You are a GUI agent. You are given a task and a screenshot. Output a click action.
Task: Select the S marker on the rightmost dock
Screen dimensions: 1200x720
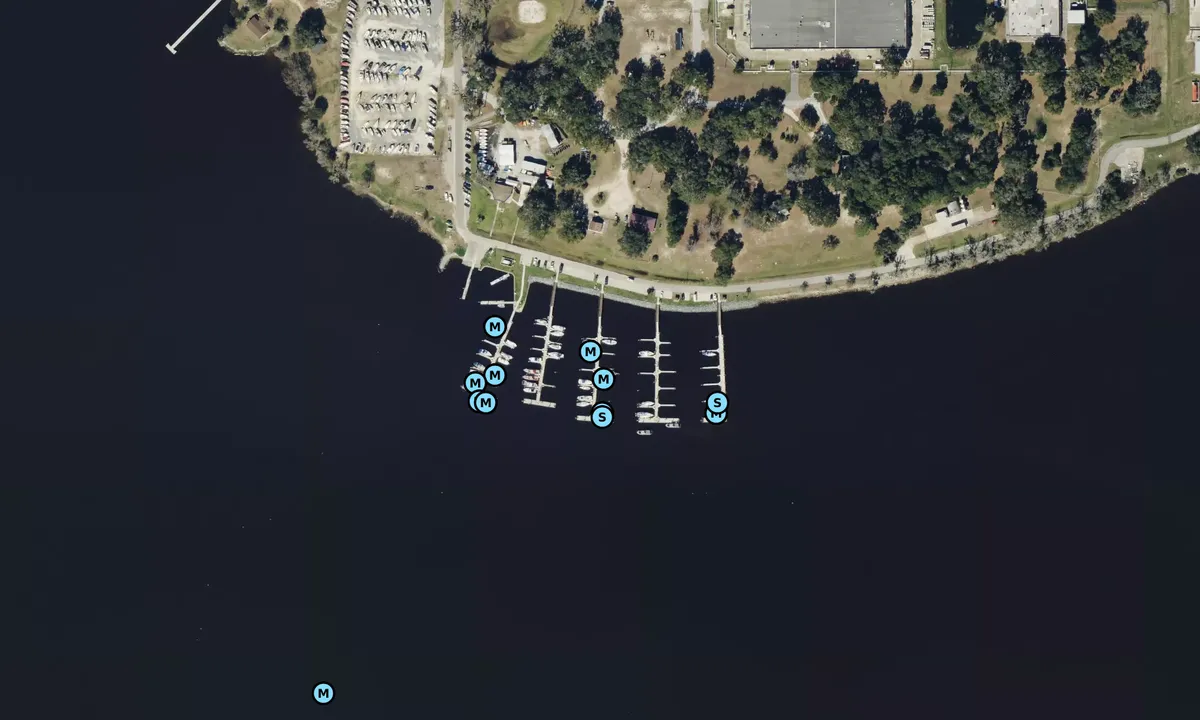coord(717,402)
